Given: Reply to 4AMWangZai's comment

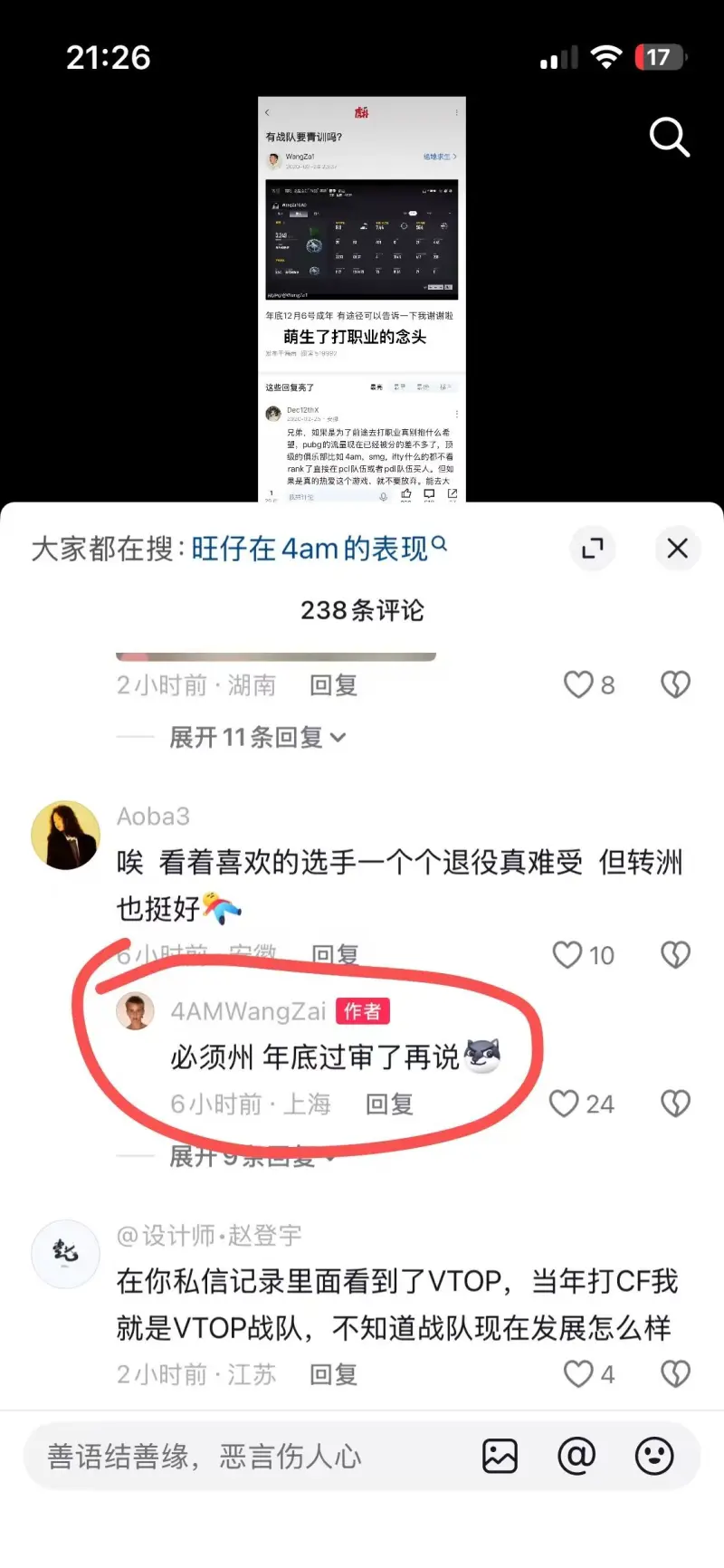Looking at the screenshot, I should (389, 1104).
